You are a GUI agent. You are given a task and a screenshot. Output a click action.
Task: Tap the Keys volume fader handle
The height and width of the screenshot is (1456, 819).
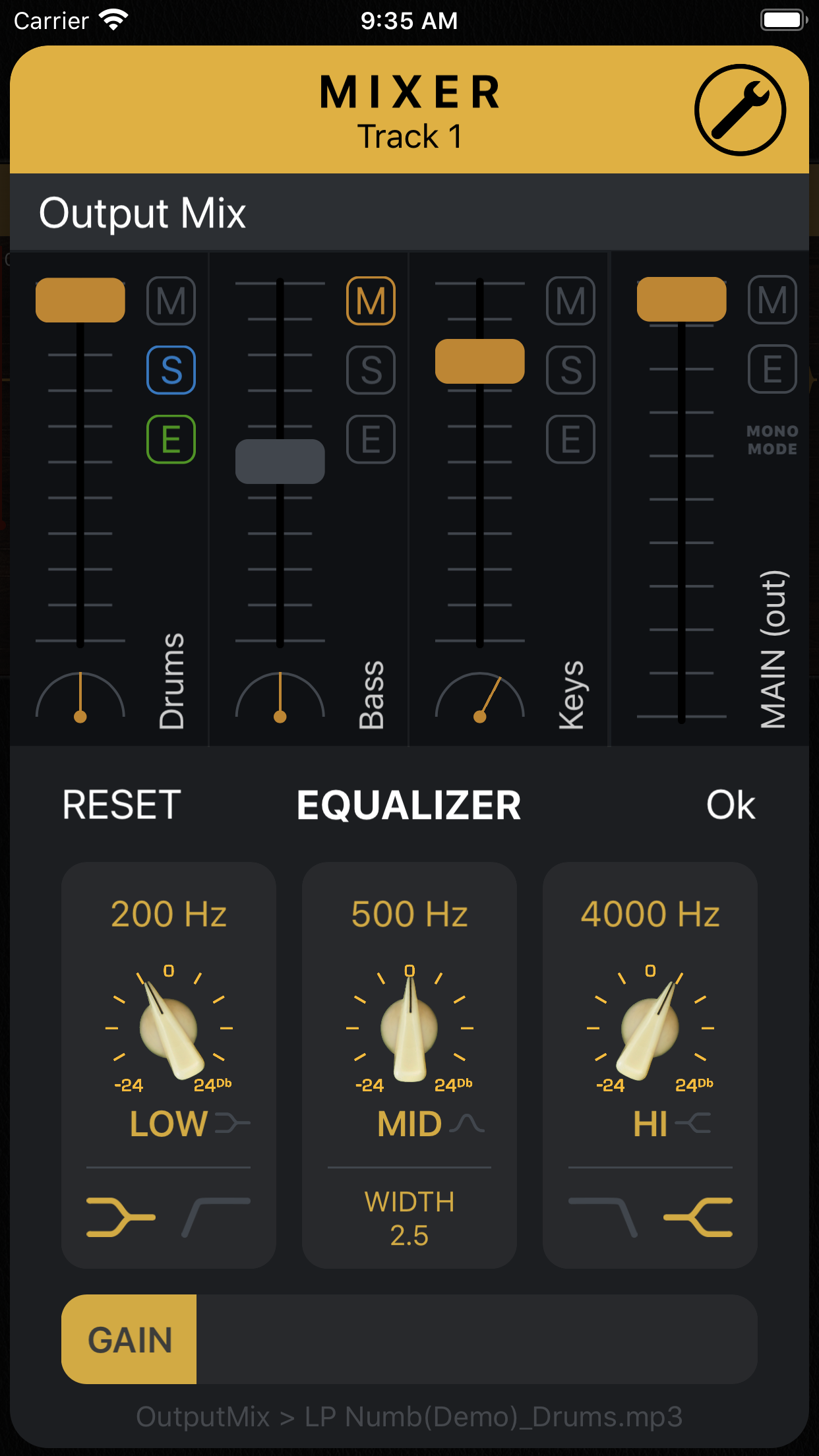(479, 361)
